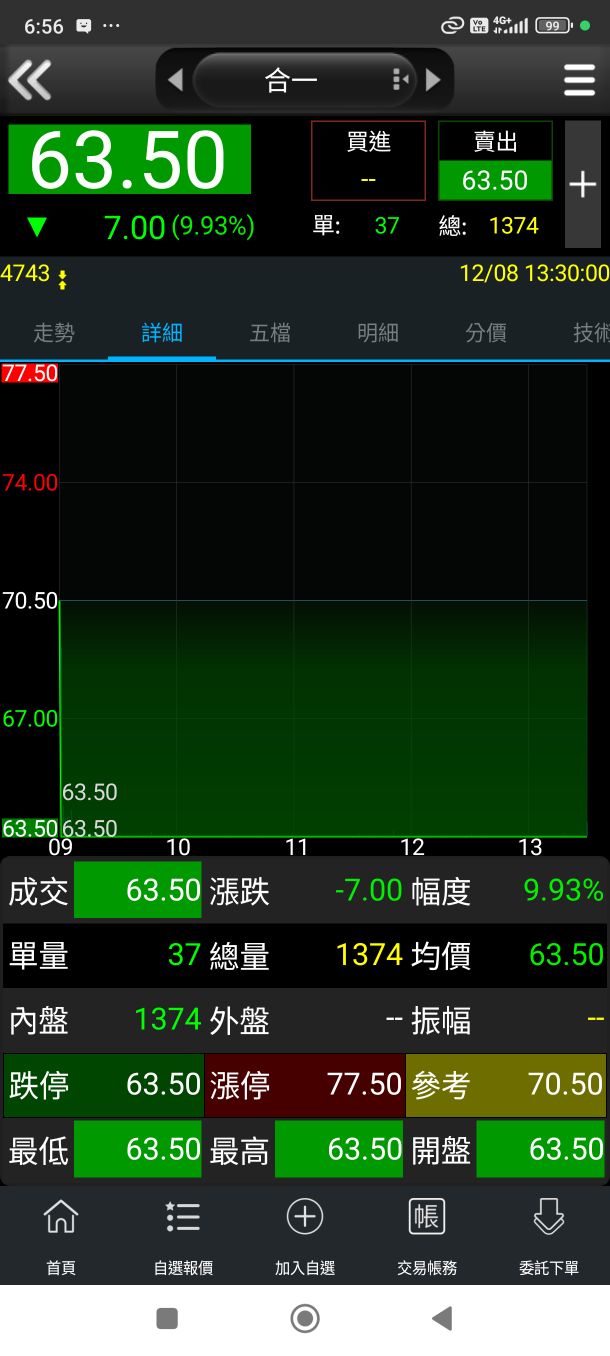
Task: Go back with the double-arrow icon
Action: click(30, 79)
